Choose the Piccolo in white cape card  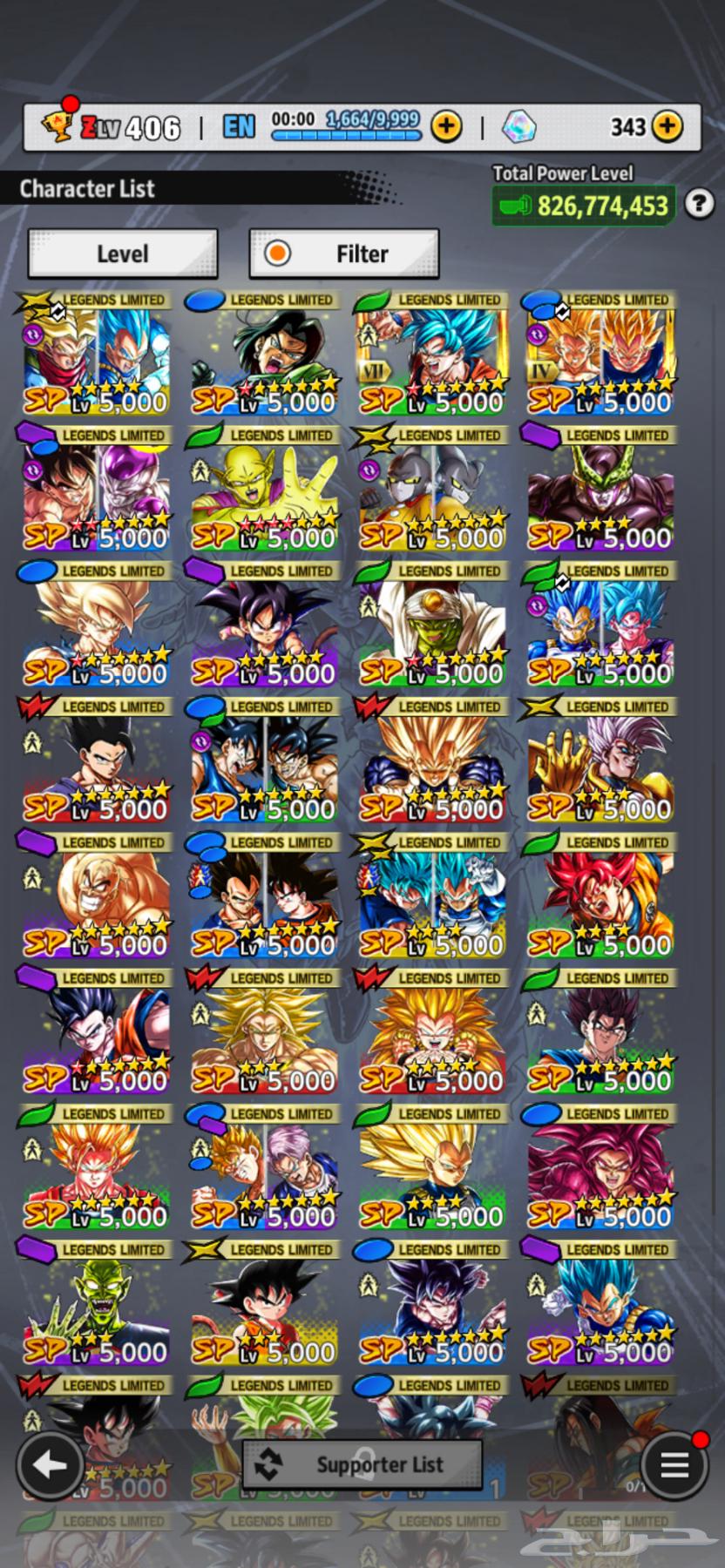pos(432,625)
